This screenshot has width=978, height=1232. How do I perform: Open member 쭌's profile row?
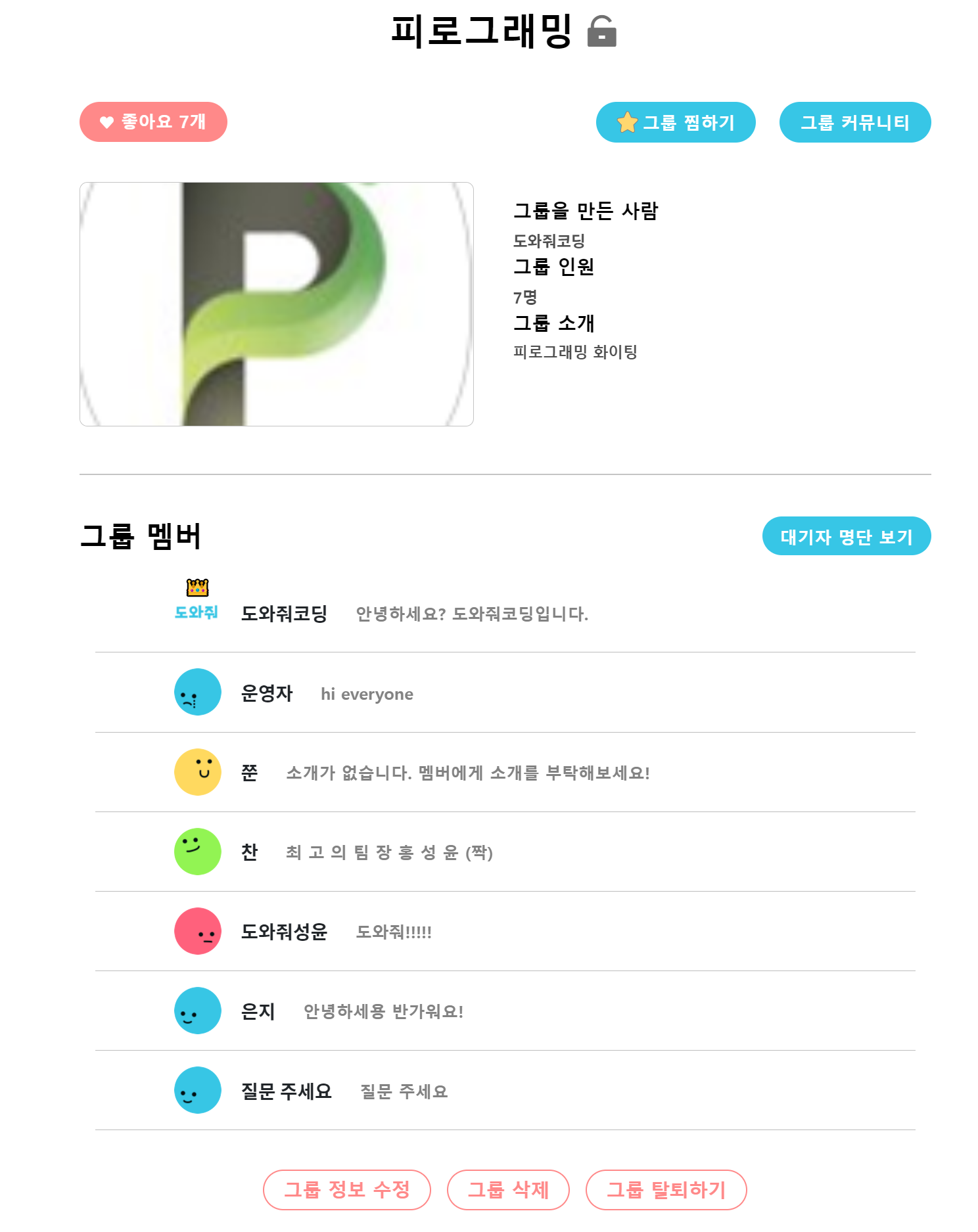coord(249,773)
